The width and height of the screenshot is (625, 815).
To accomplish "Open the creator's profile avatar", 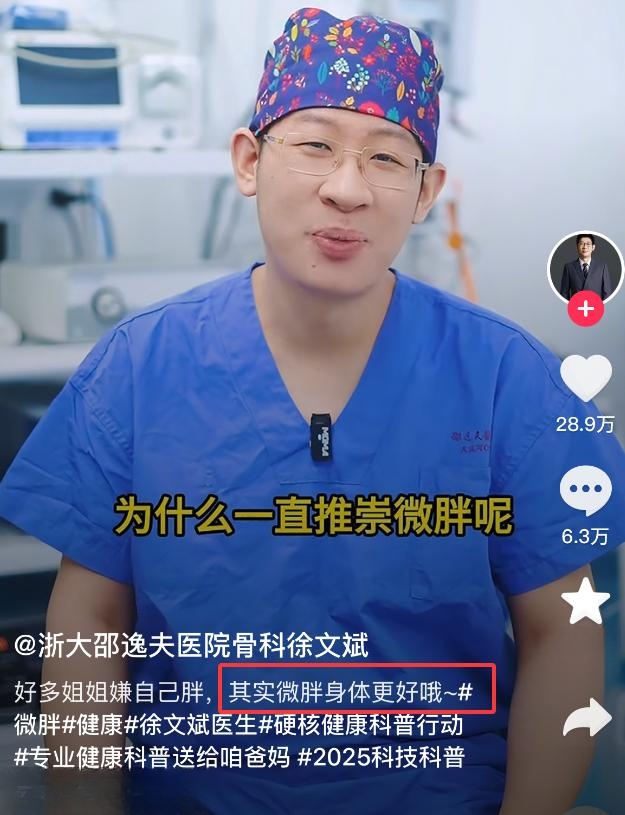I will (585, 269).
